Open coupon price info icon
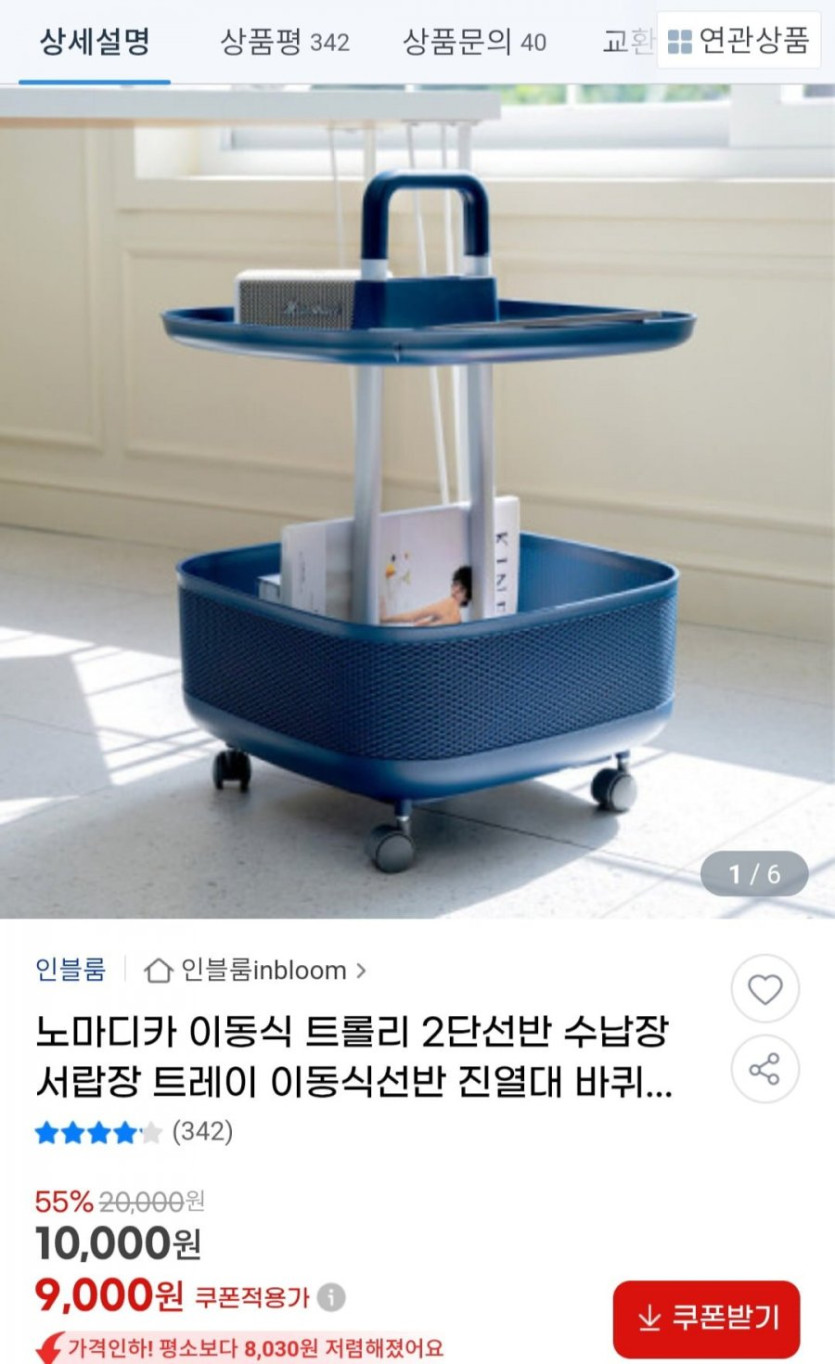 point(331,1298)
